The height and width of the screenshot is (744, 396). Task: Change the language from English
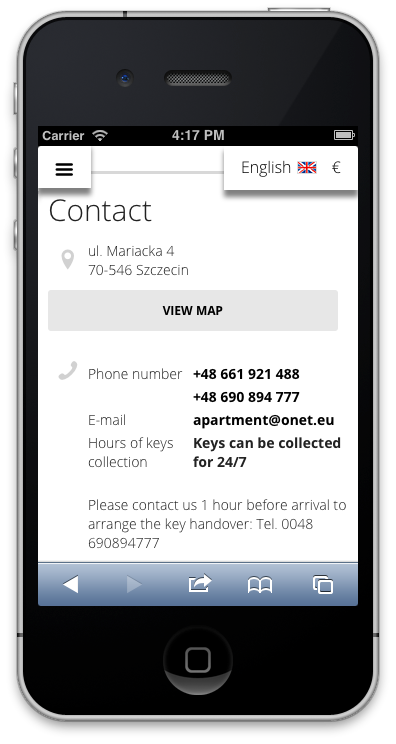point(278,167)
